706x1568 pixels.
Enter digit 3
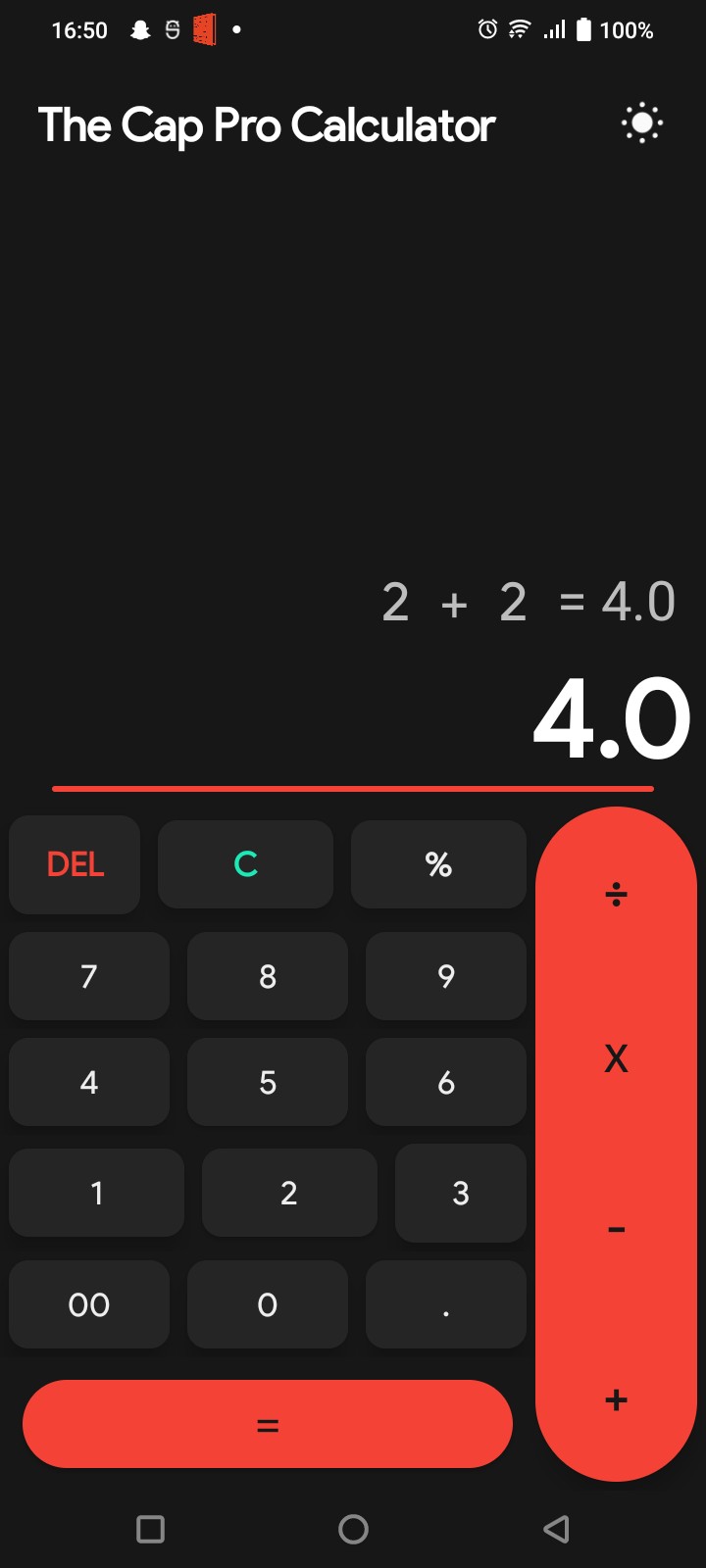pos(461,1193)
